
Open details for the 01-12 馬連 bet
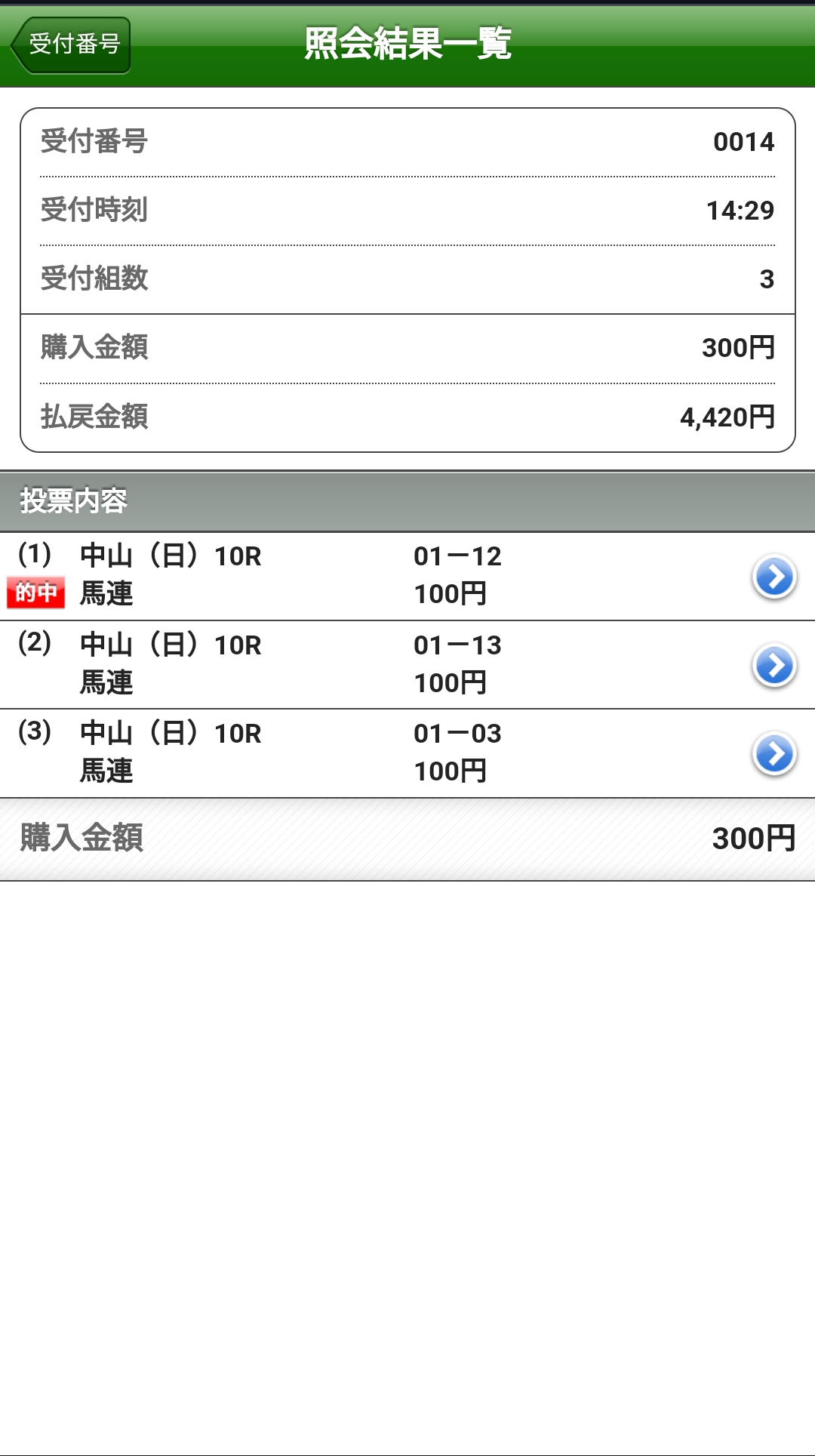tap(773, 577)
